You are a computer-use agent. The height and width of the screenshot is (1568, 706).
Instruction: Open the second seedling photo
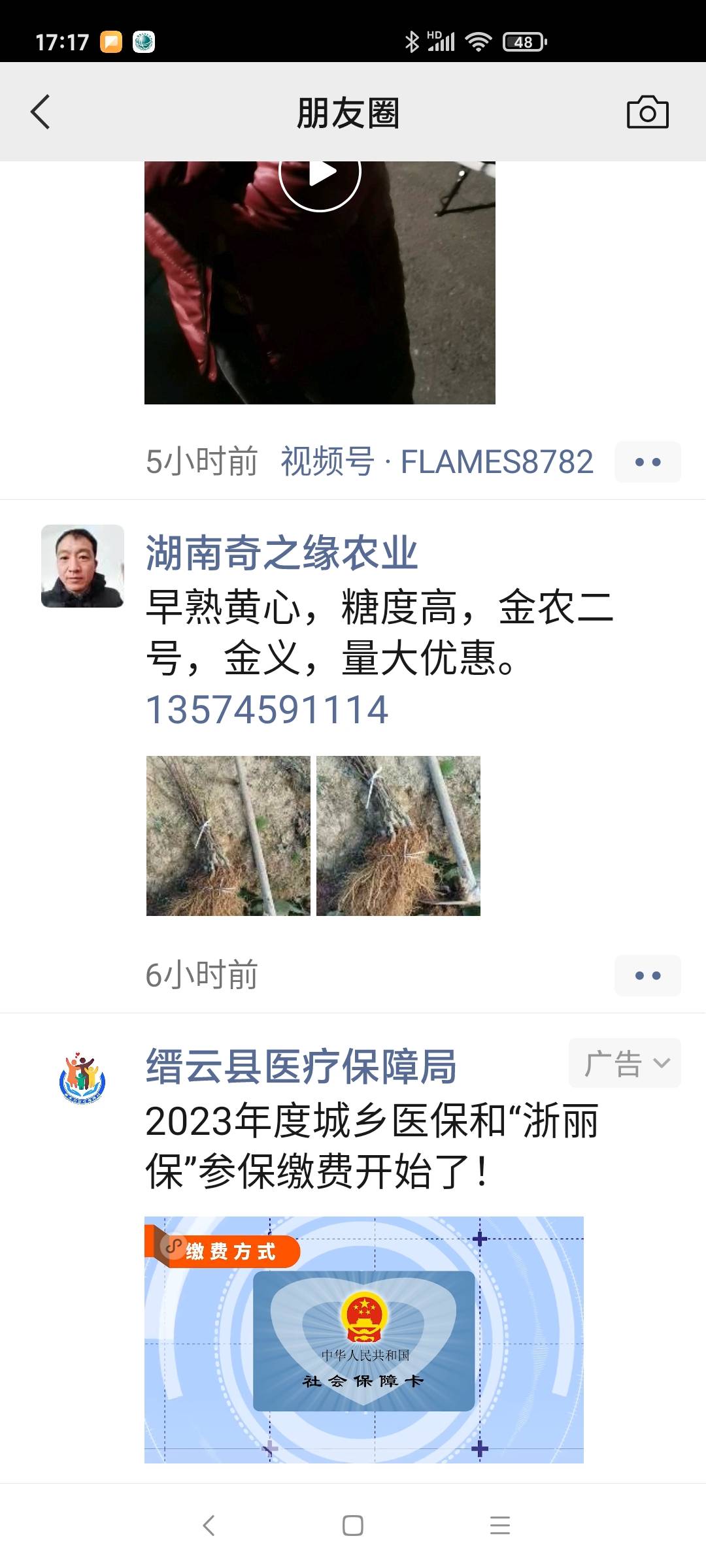point(398,836)
